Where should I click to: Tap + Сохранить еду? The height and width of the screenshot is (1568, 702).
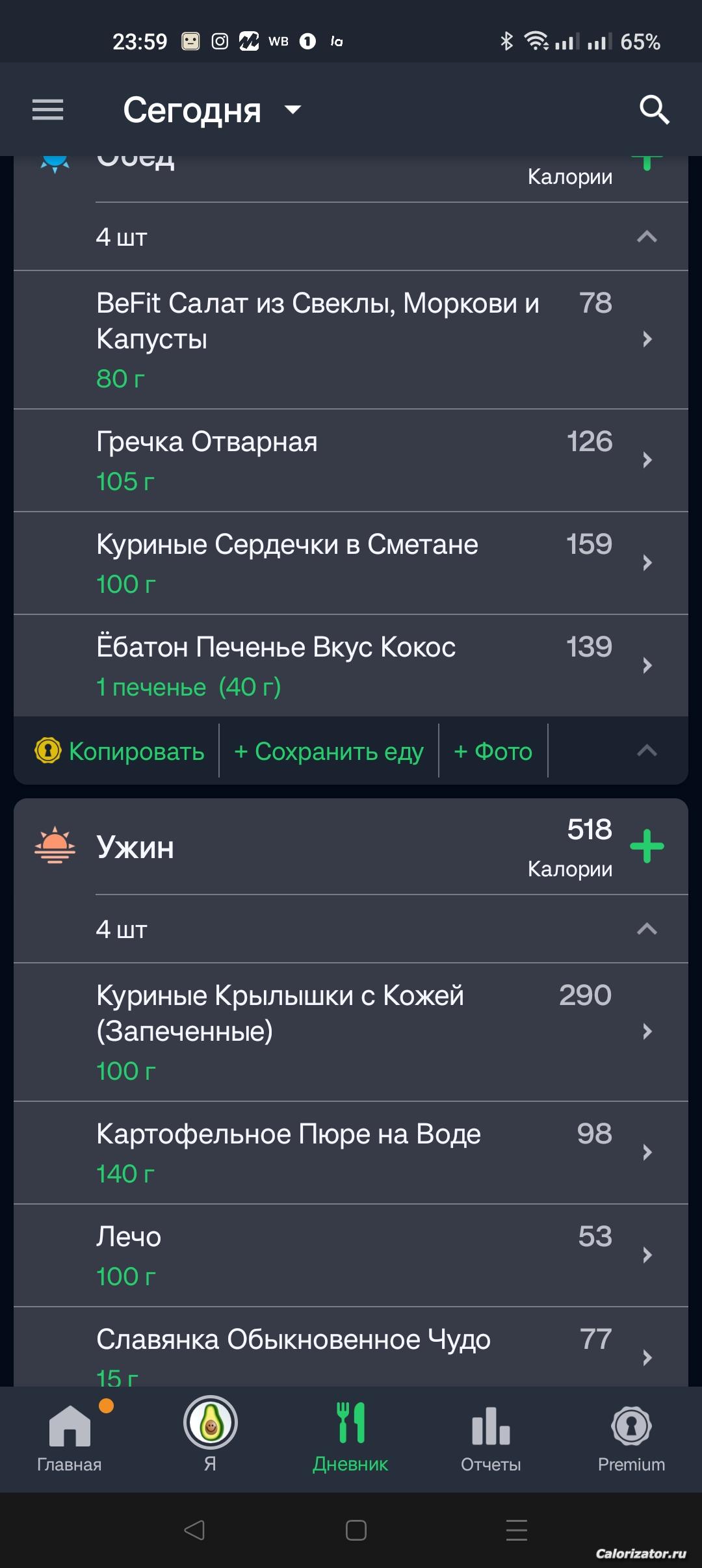329,751
